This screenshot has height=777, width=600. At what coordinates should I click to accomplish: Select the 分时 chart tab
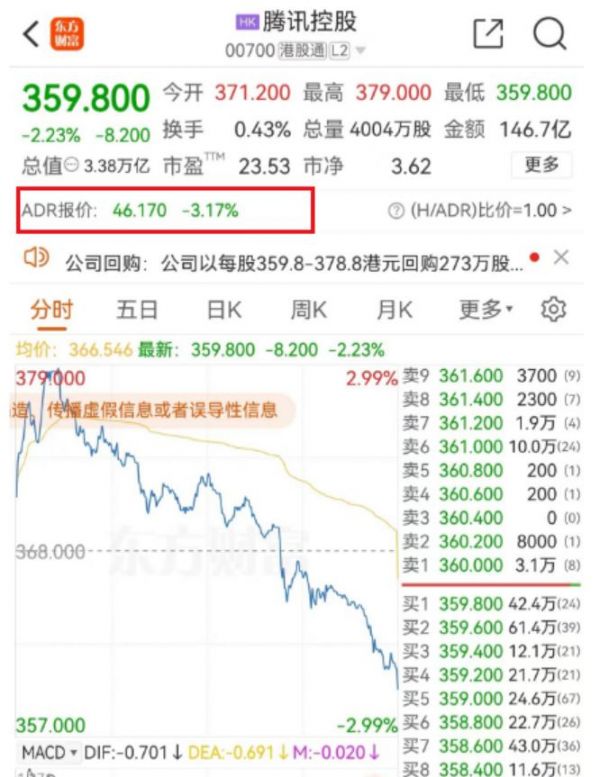(50, 310)
